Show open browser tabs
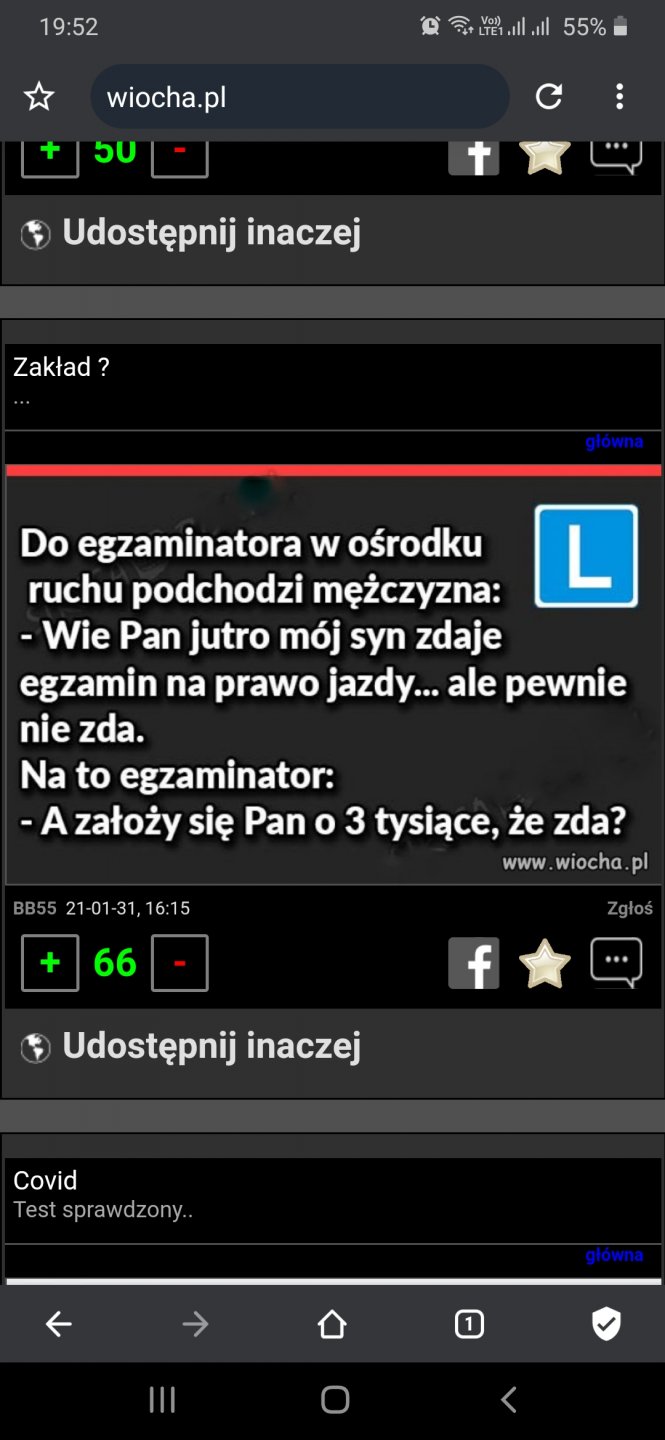 click(469, 1325)
